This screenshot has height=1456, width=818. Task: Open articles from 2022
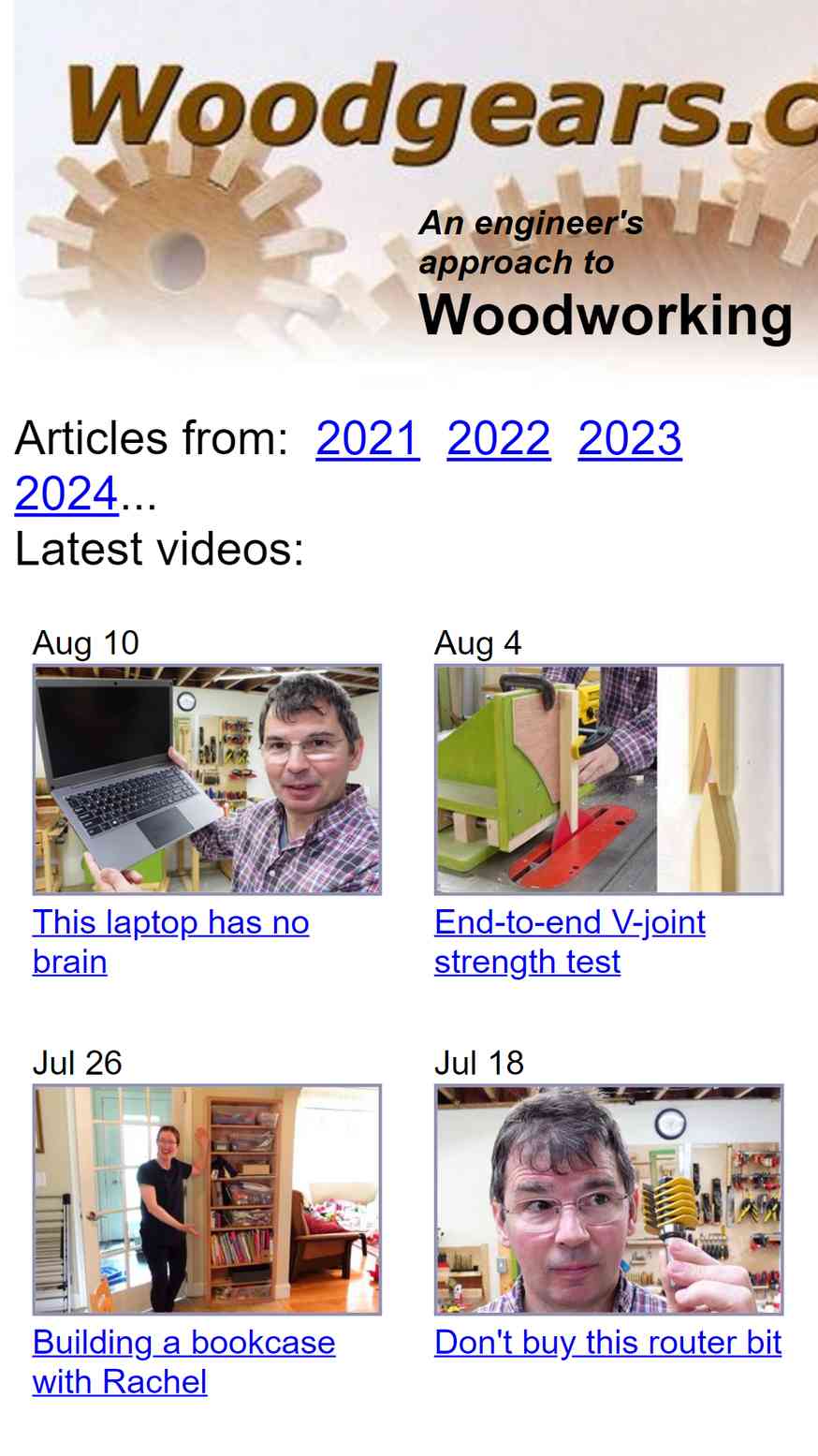(498, 438)
